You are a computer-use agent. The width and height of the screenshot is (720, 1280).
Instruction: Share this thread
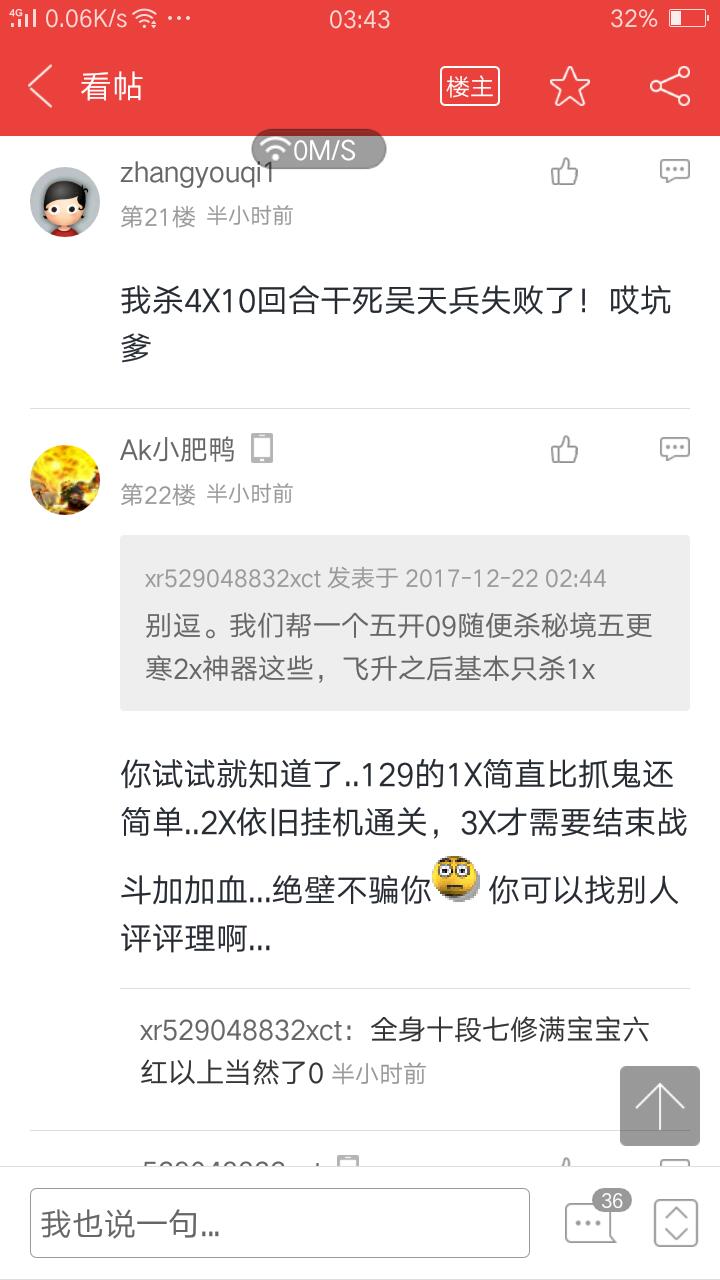pyautogui.click(x=670, y=87)
